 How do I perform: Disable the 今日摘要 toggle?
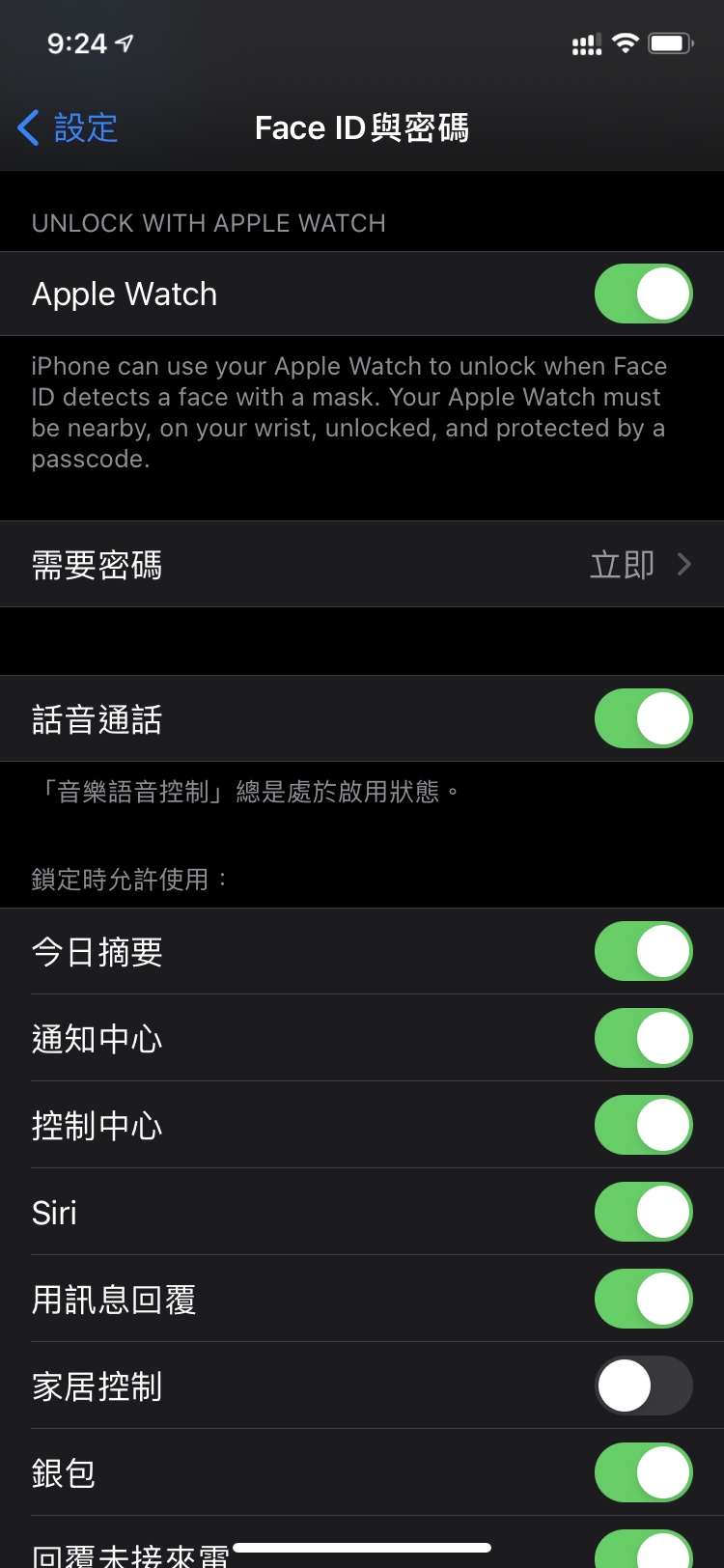(x=643, y=951)
